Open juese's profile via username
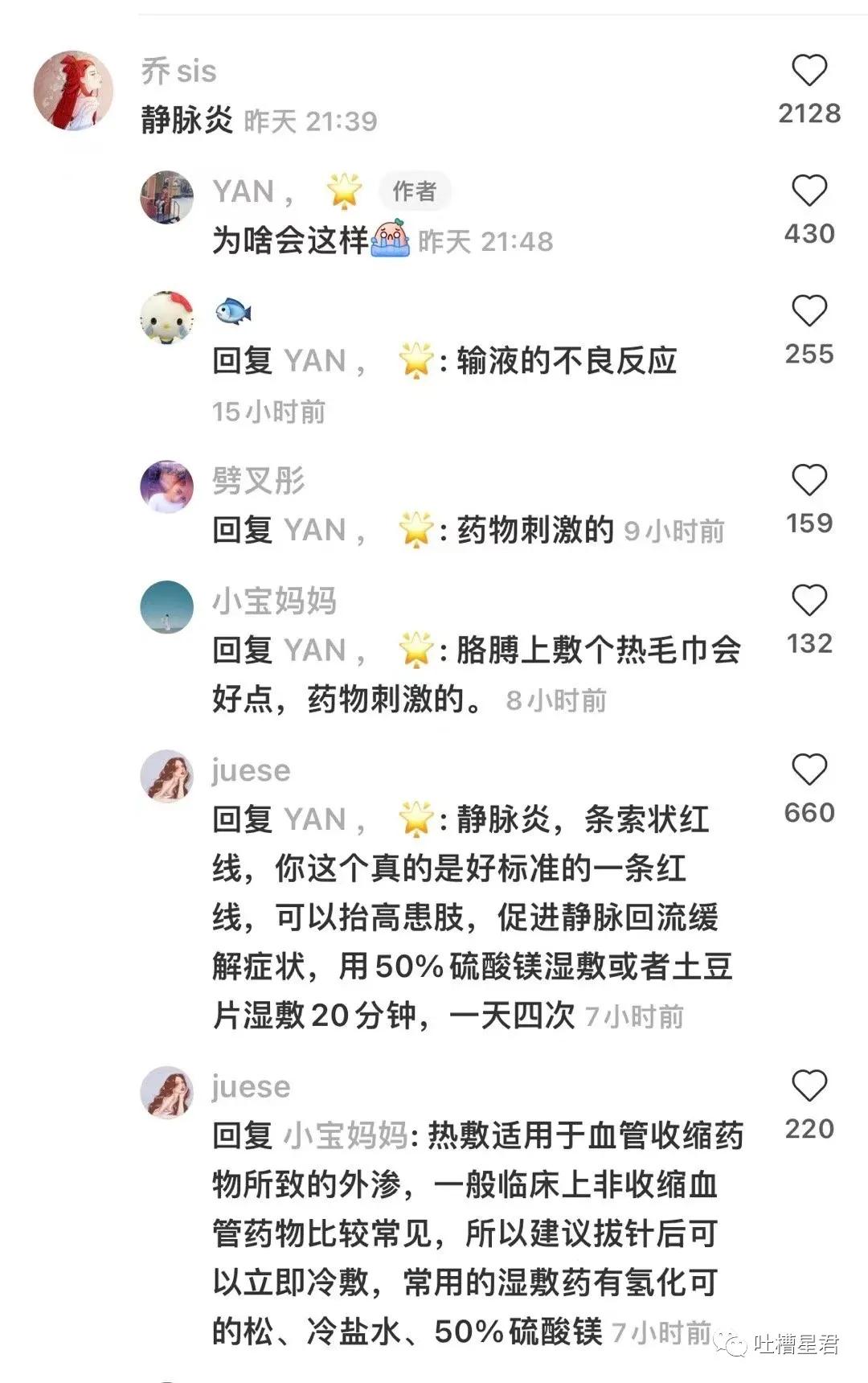This screenshot has height=1383, width=868. [250, 770]
